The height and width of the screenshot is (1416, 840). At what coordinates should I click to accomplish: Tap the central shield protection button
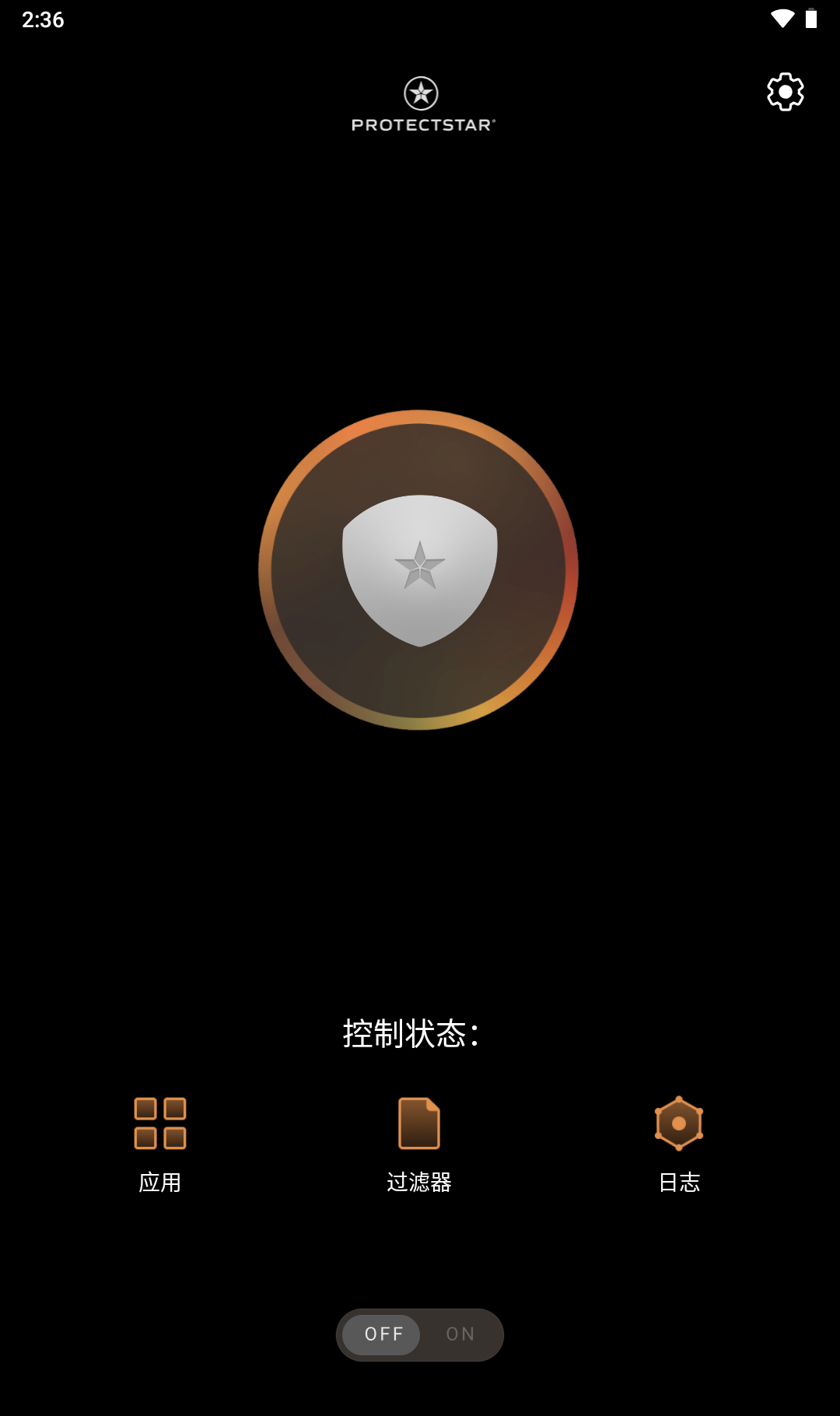pyautogui.click(x=419, y=570)
